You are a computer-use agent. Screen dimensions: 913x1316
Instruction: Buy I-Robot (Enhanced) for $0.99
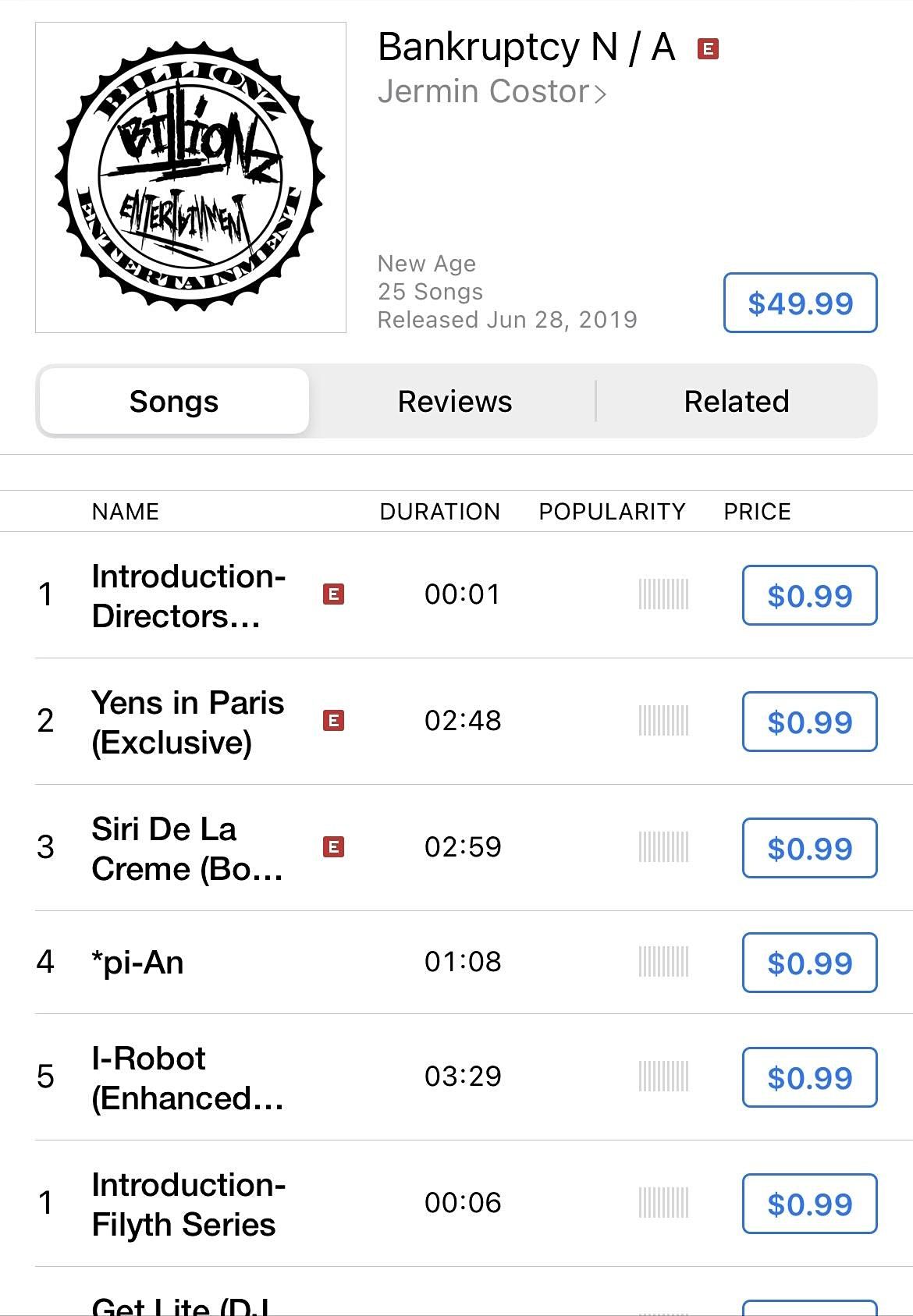click(x=809, y=1077)
